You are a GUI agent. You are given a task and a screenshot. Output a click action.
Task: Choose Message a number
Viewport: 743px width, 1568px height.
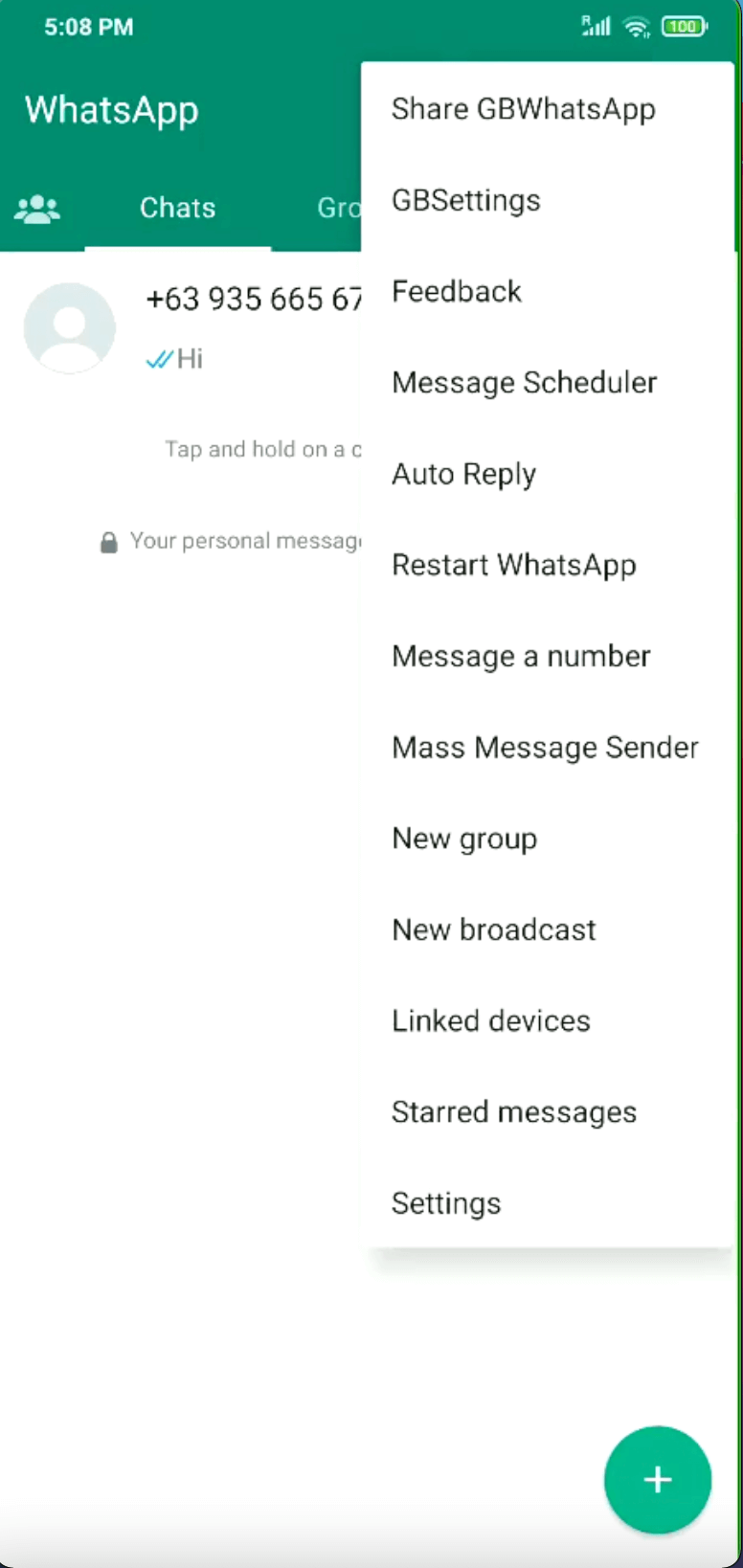(x=521, y=656)
